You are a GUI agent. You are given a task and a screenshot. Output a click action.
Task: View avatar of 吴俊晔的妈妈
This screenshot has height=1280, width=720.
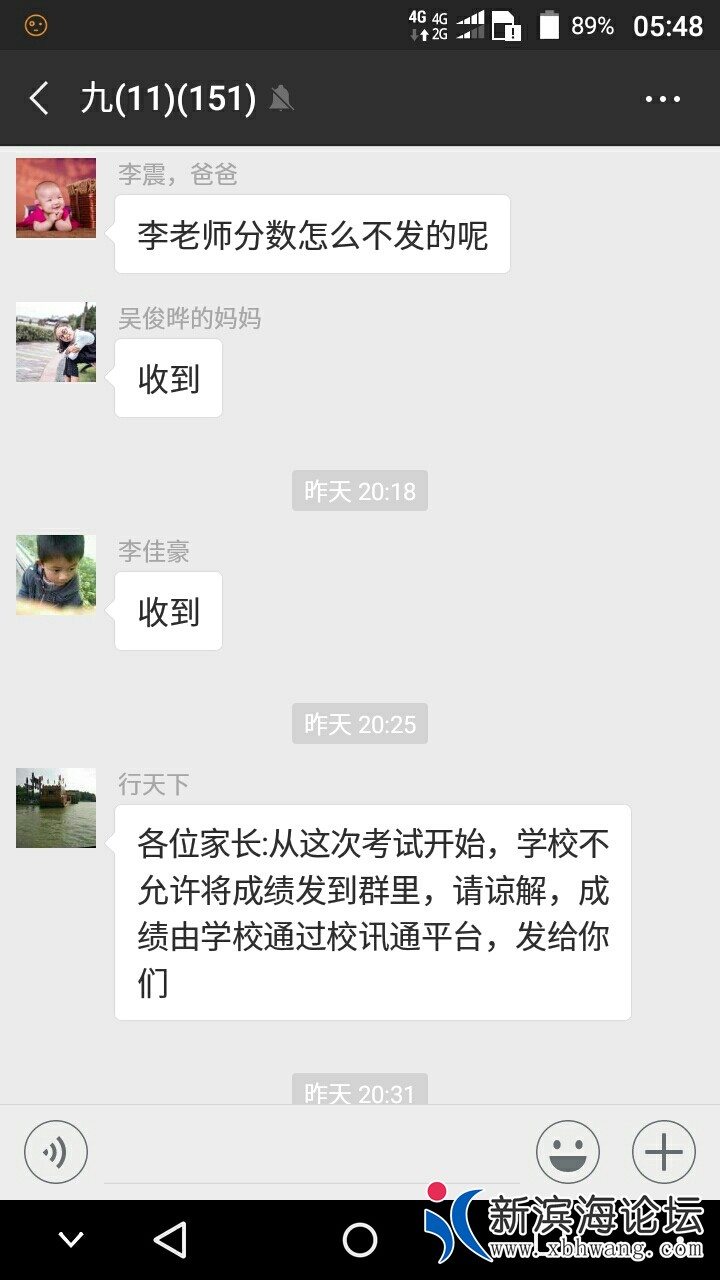tap(56, 342)
